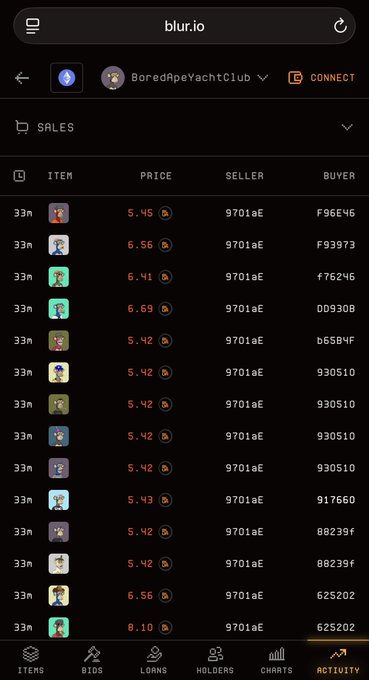Toggle the time column clock icon
The width and height of the screenshot is (369, 680).
pos(20,176)
